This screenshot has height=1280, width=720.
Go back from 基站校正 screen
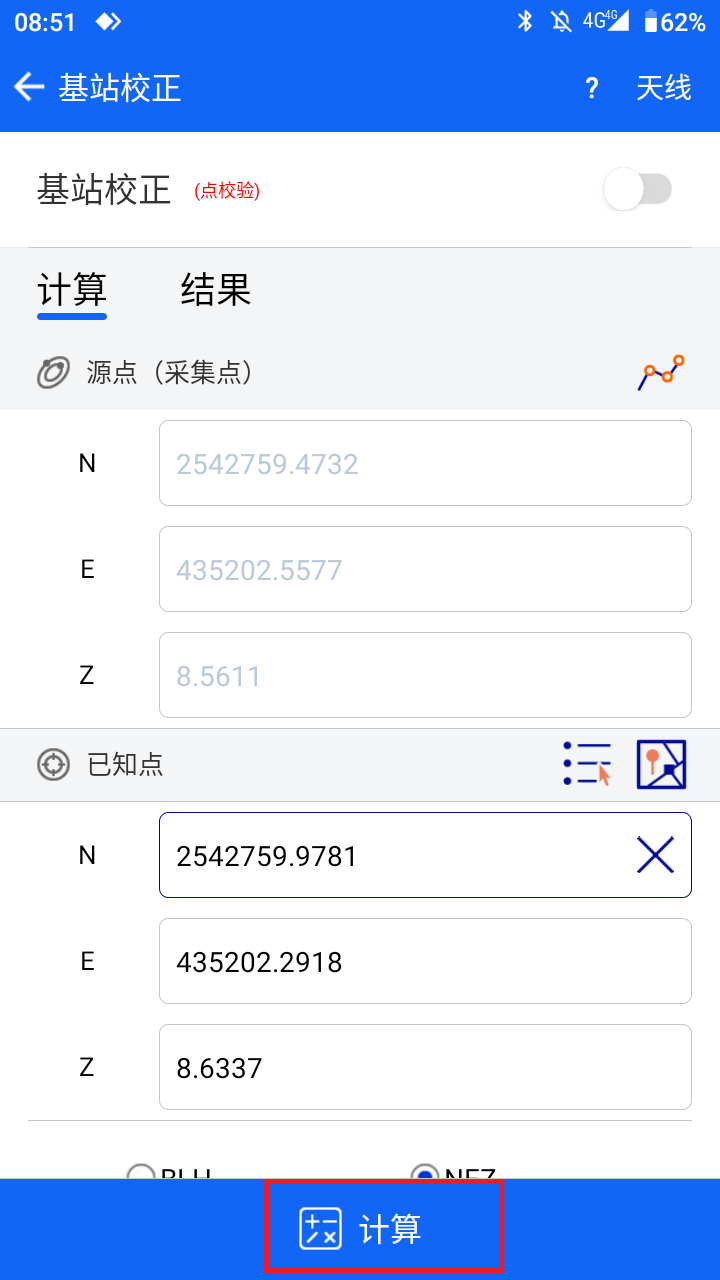(29, 88)
